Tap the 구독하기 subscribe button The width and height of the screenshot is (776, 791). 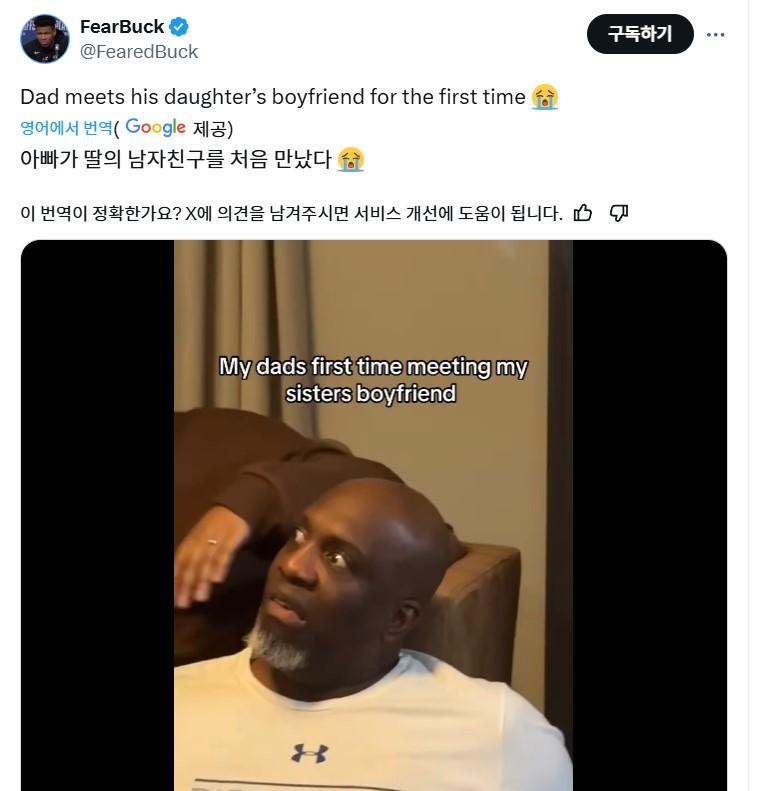[x=640, y=34]
